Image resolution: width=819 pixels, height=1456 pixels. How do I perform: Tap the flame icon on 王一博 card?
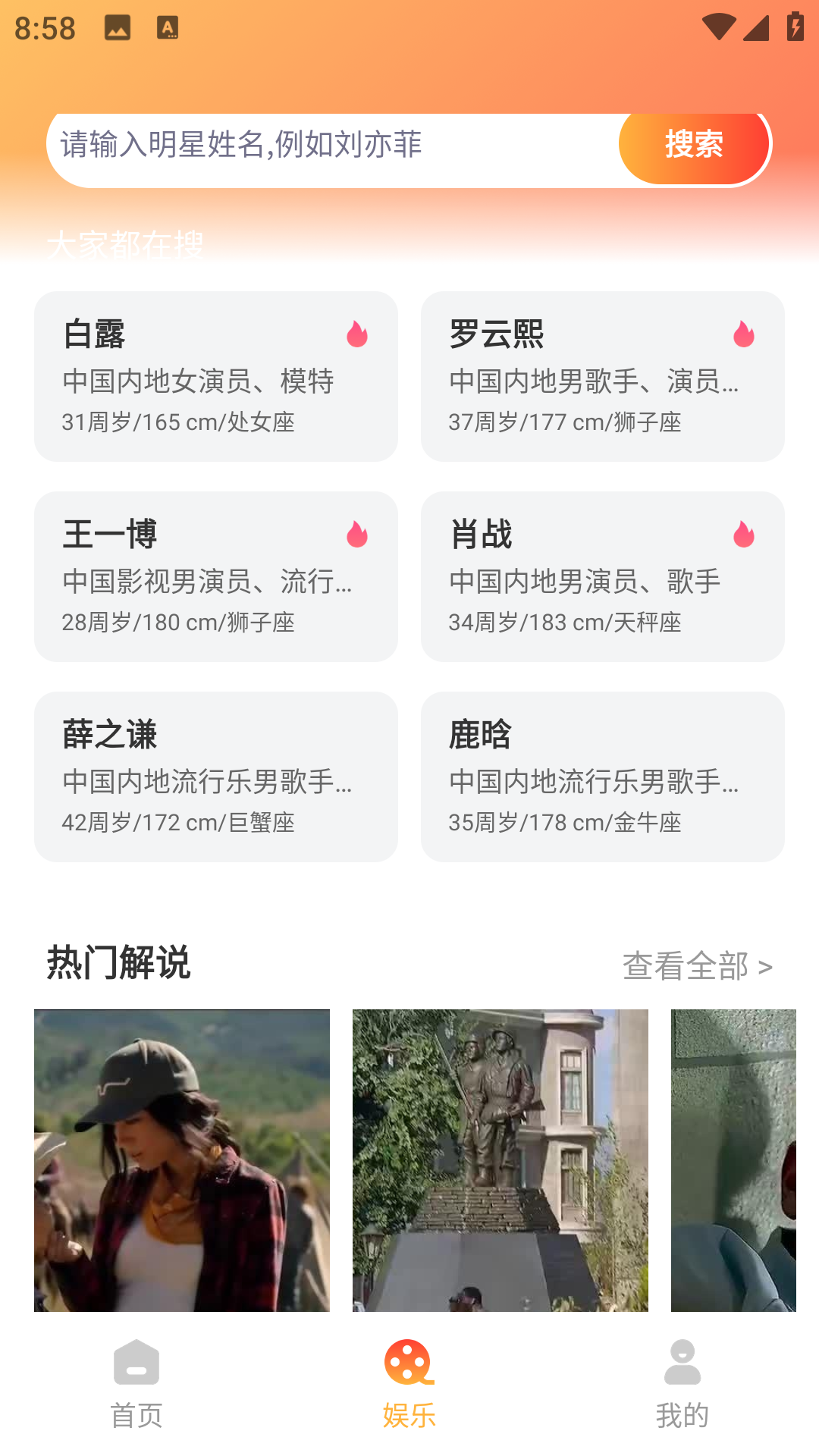click(x=356, y=534)
